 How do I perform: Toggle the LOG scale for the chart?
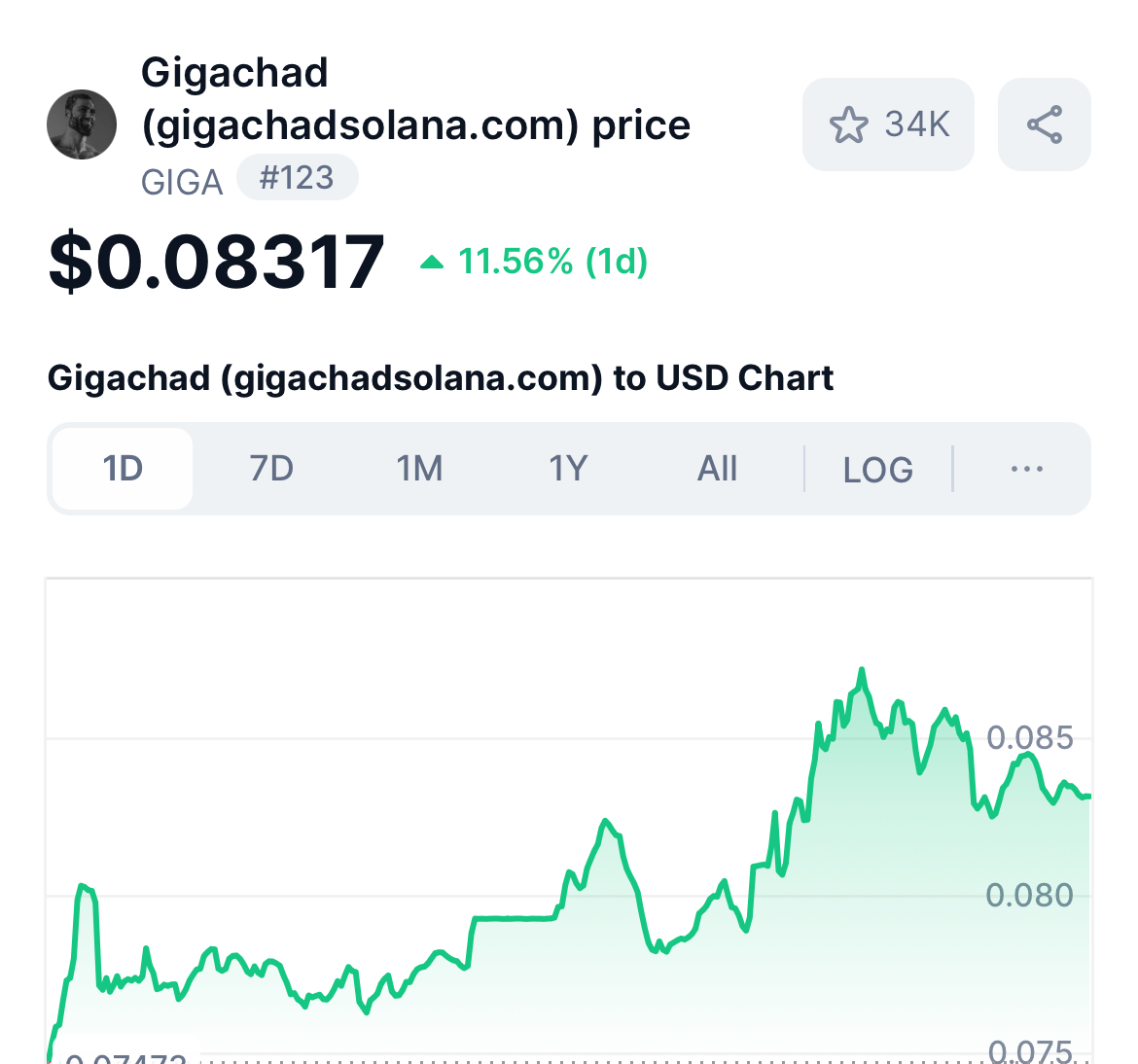pyautogui.click(x=877, y=470)
